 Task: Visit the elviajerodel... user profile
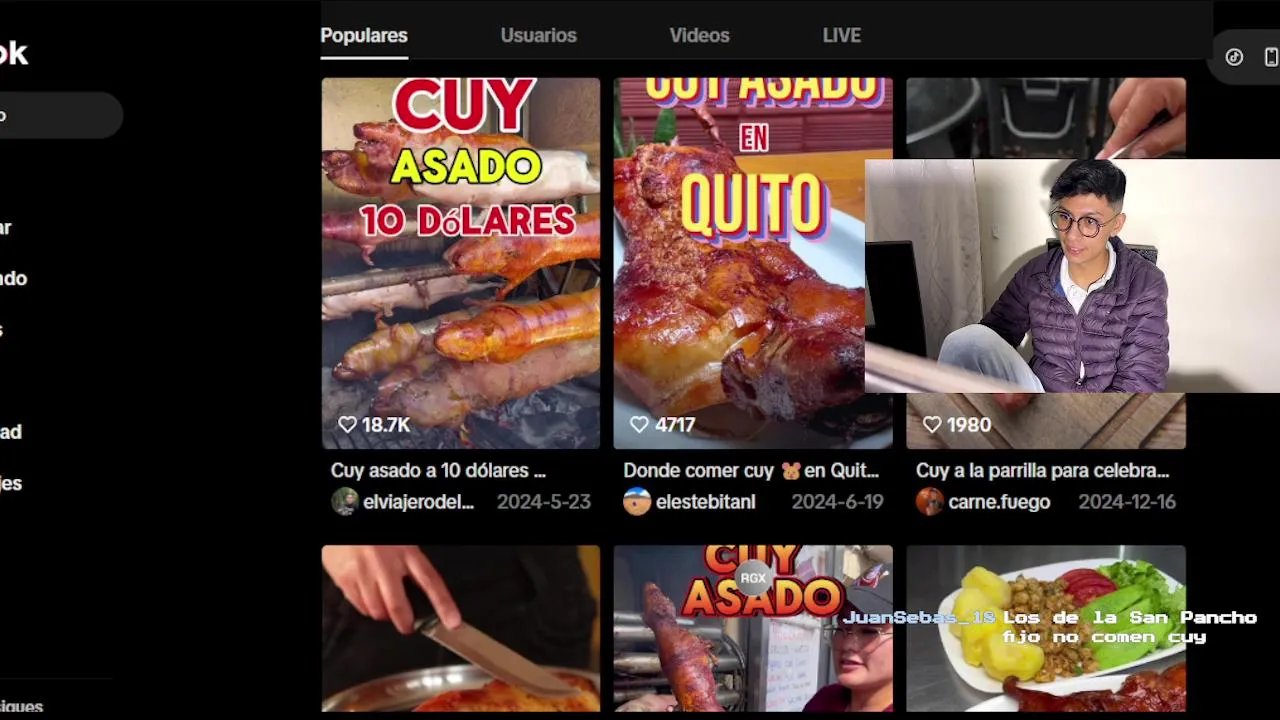point(417,502)
